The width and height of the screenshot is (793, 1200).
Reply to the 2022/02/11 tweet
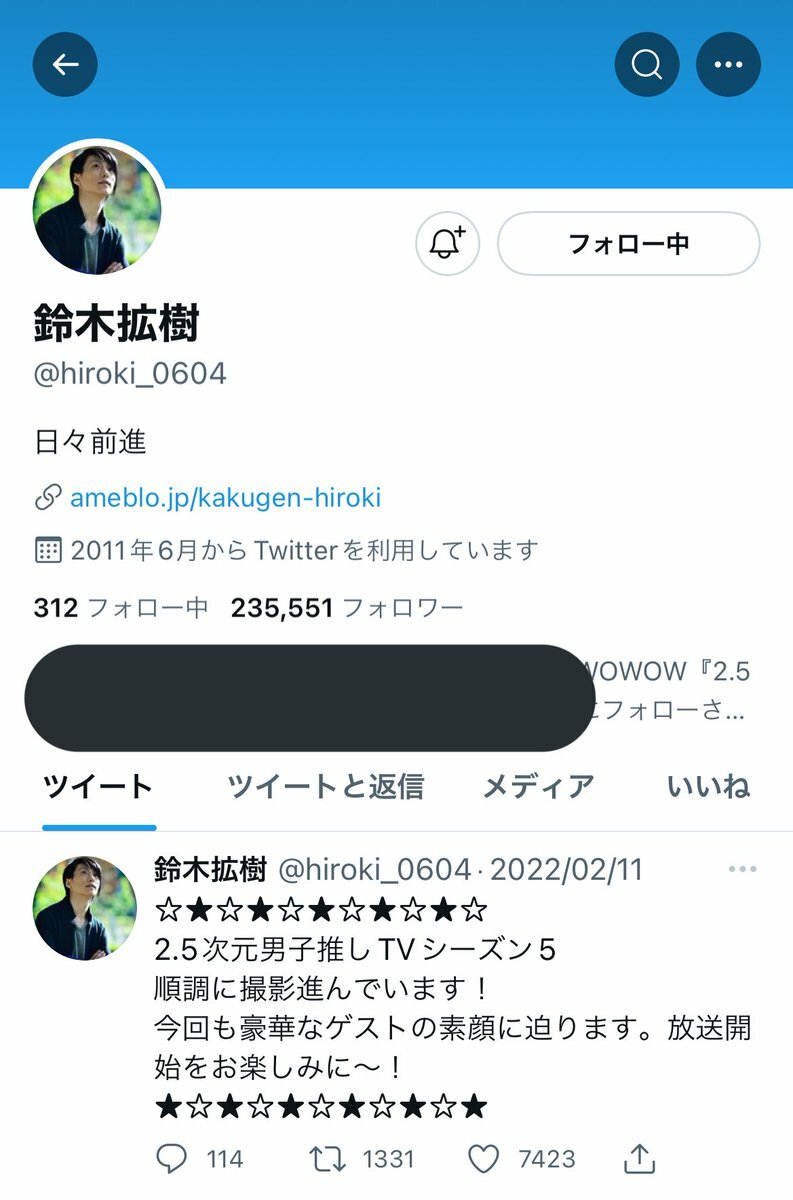tap(172, 1159)
